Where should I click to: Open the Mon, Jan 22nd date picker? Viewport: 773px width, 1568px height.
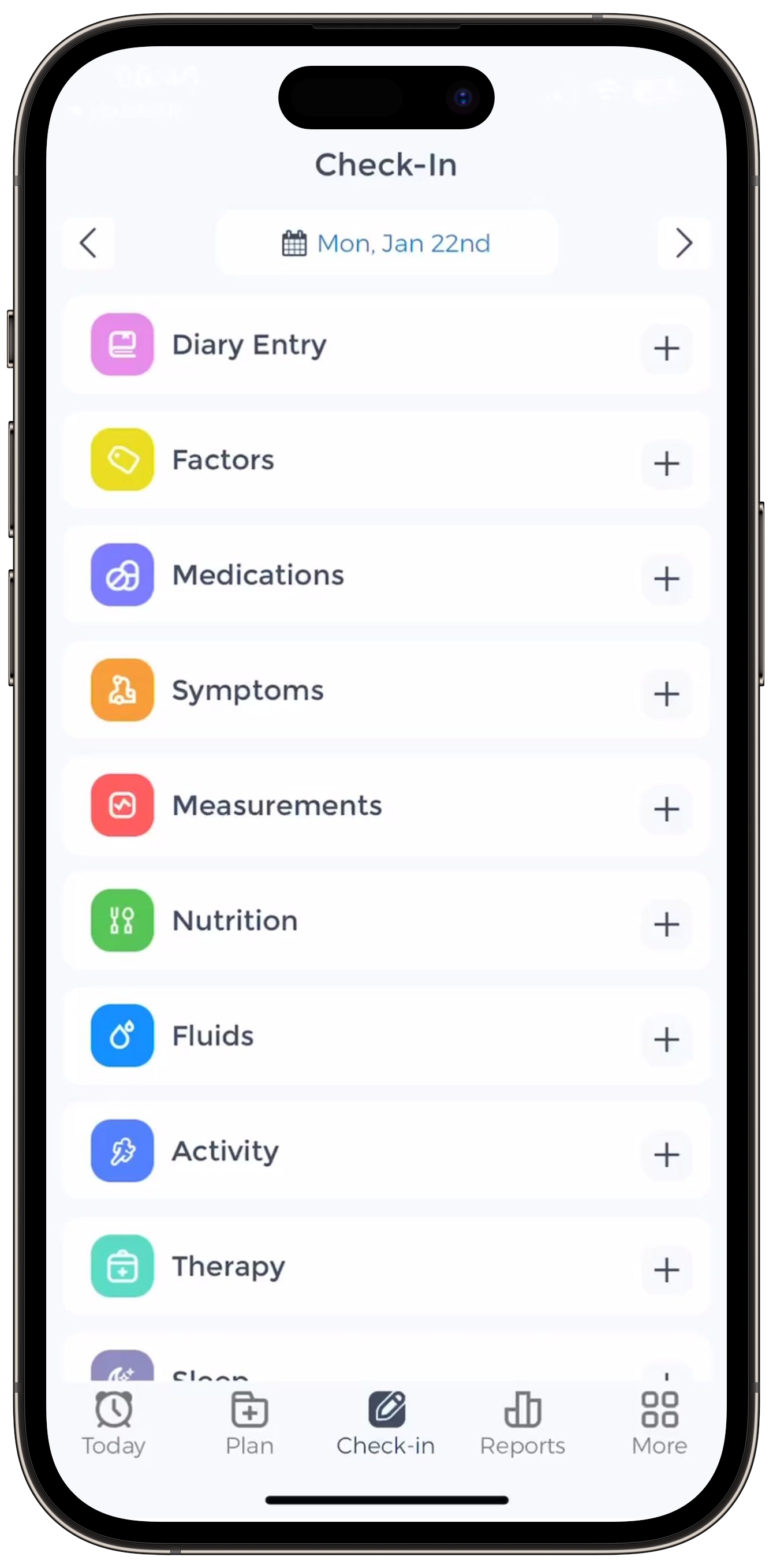387,243
